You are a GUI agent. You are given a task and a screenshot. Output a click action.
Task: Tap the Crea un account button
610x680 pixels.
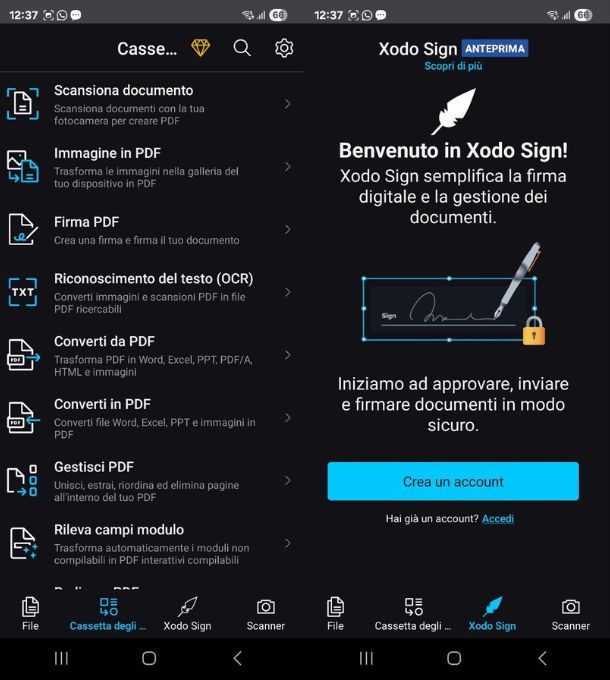tap(453, 481)
